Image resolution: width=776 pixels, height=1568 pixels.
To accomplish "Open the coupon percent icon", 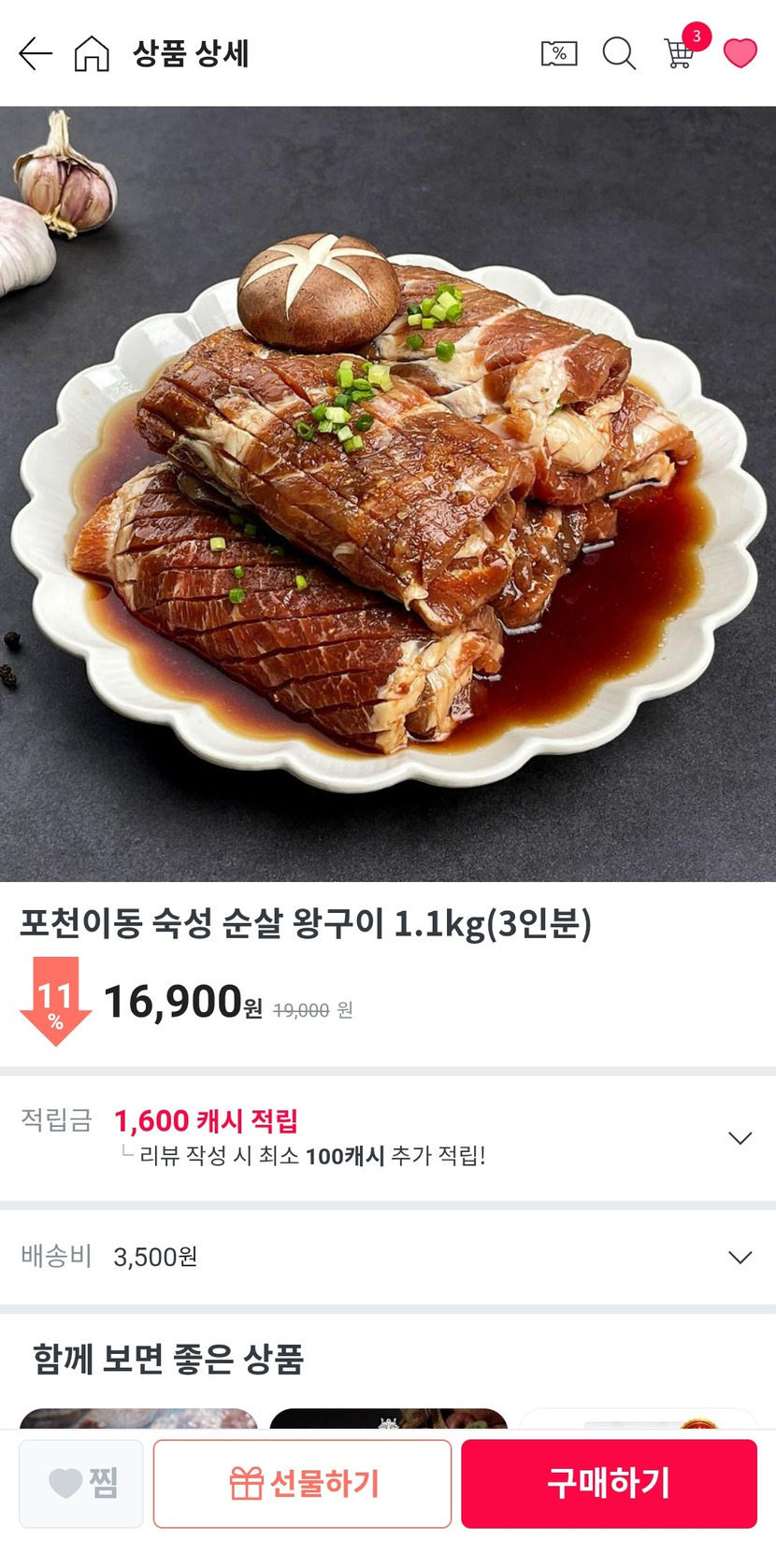I will [x=559, y=54].
